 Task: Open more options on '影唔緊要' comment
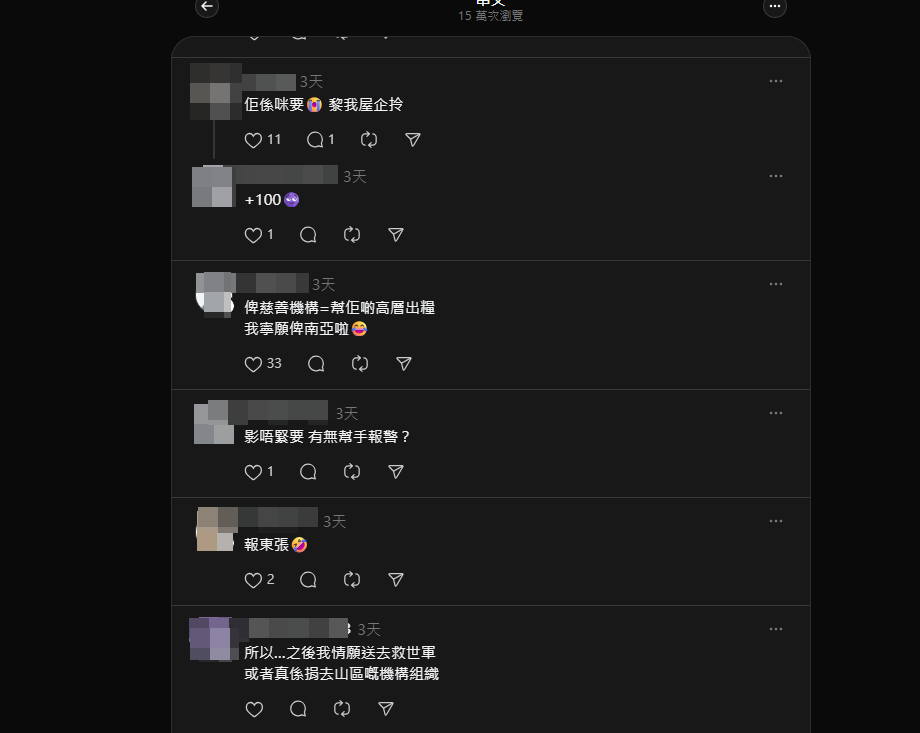coord(776,413)
